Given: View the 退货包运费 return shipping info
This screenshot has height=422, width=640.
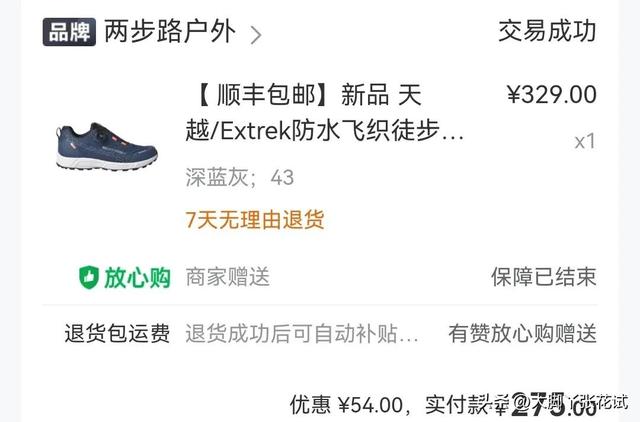Looking at the screenshot, I should point(117,333).
